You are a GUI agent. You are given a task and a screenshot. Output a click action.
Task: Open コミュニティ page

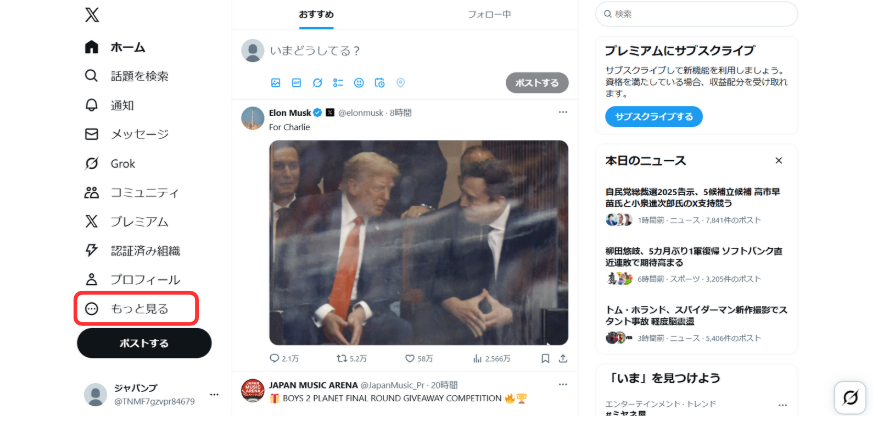pos(143,192)
